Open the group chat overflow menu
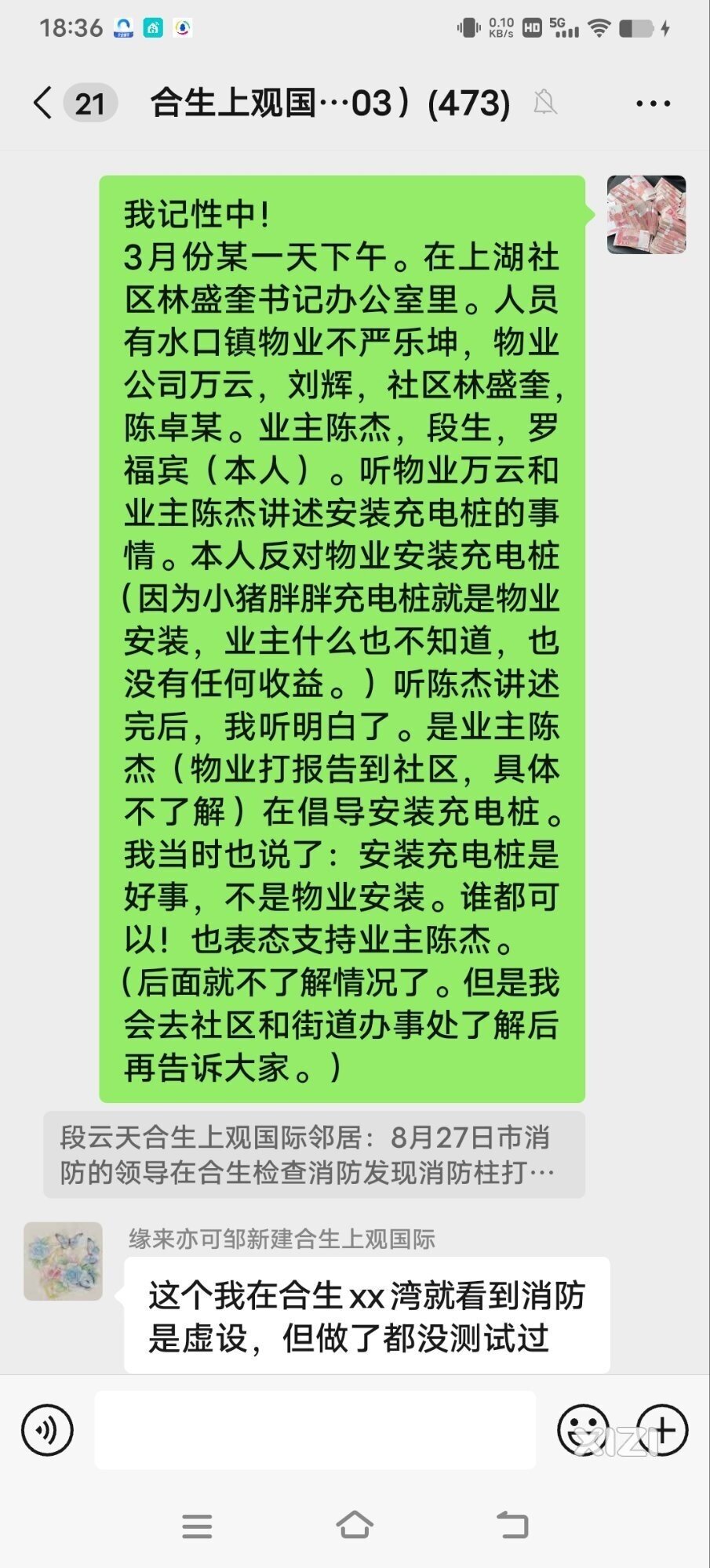 coord(652,103)
